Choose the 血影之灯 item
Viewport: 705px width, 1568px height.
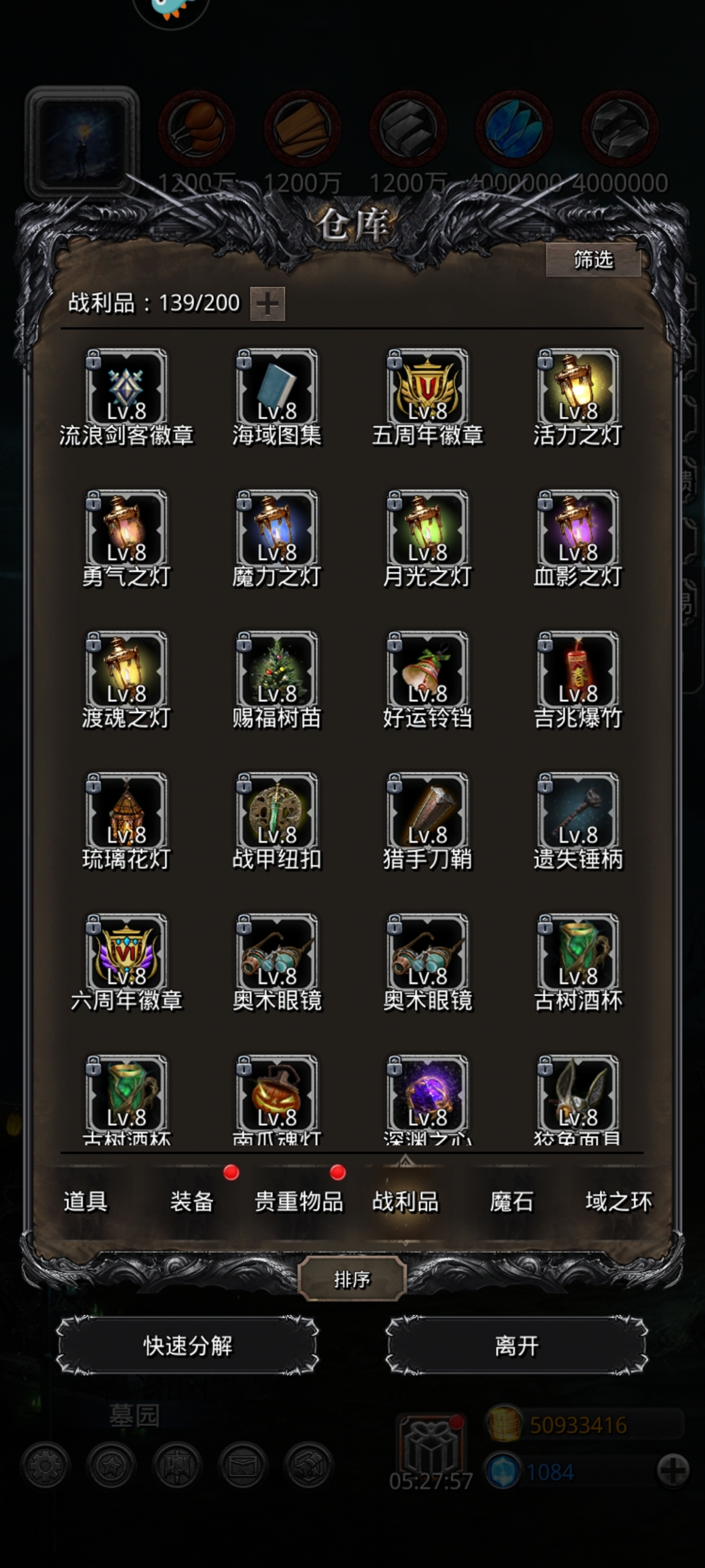(578, 531)
